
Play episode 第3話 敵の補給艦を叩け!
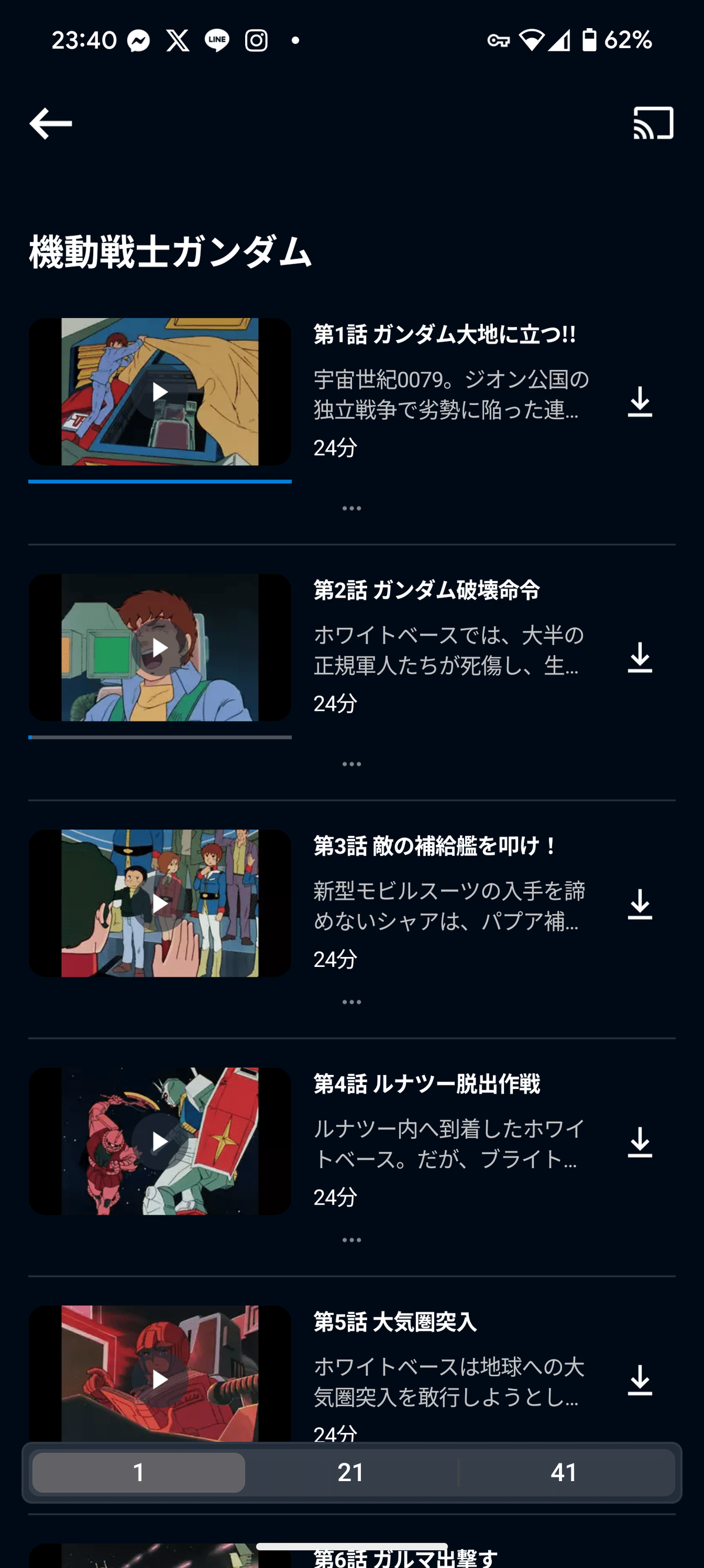pyautogui.click(x=160, y=903)
